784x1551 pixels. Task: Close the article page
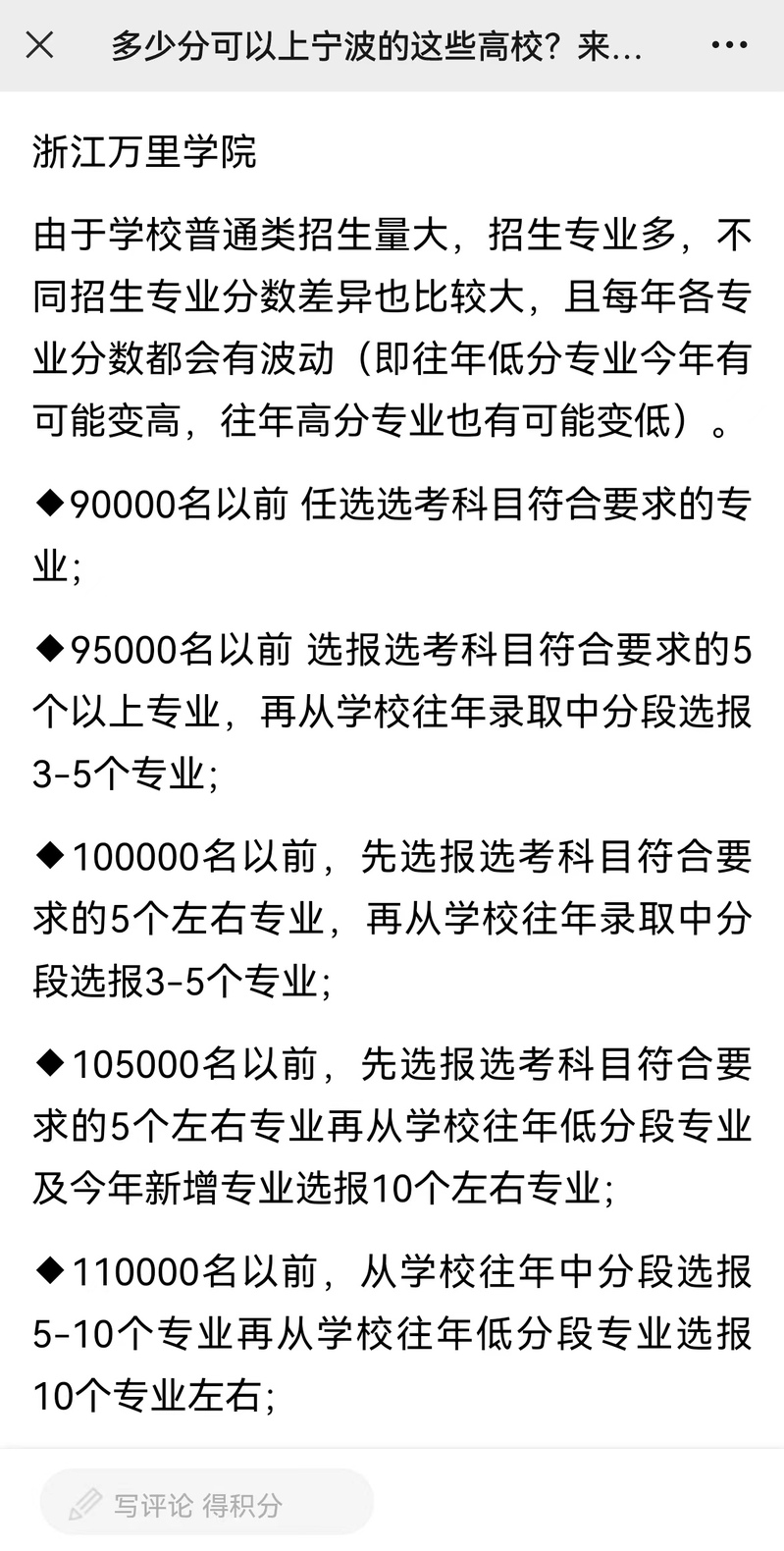[x=39, y=45]
